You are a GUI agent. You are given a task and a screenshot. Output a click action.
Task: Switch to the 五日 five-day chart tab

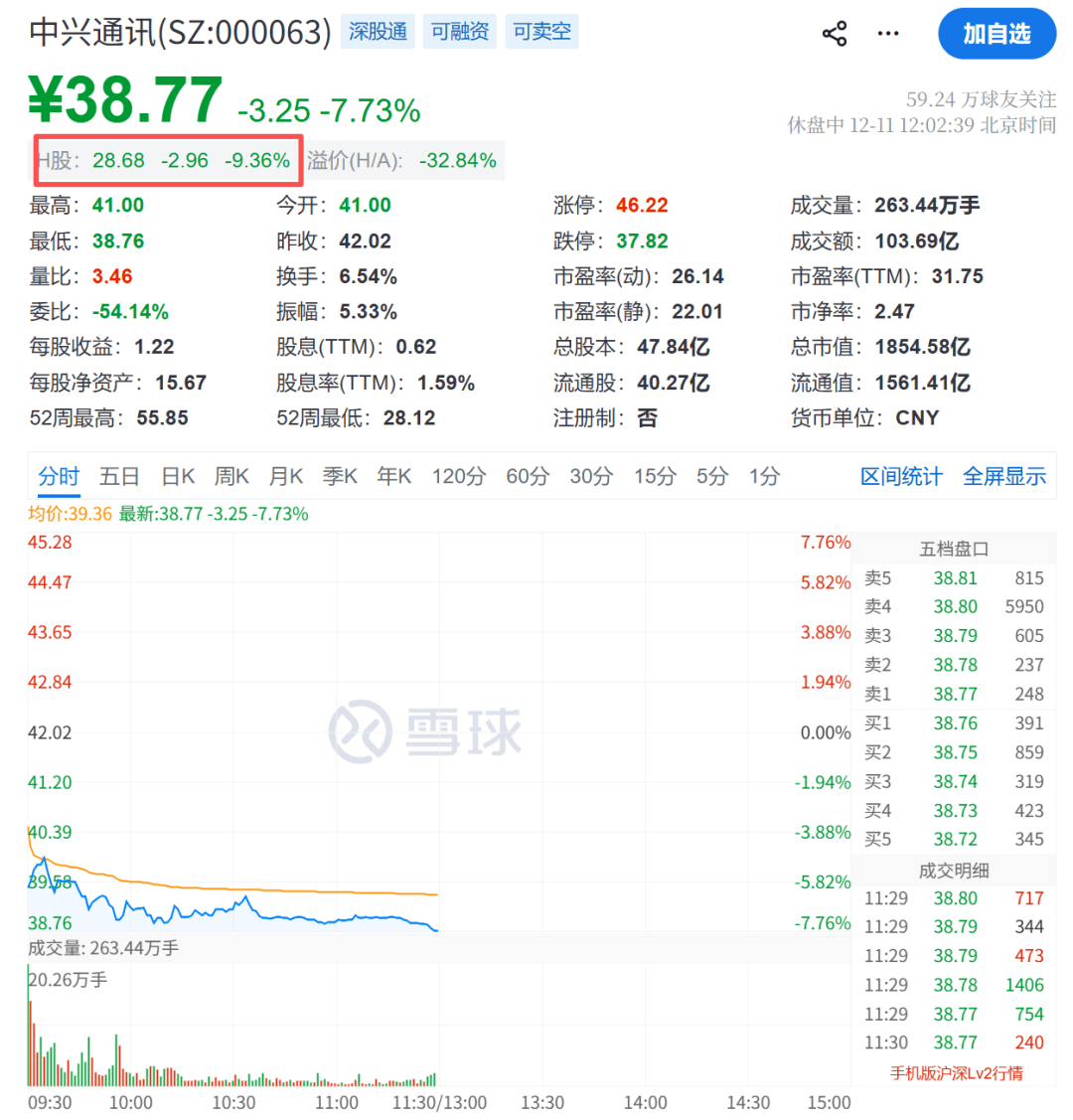tap(119, 476)
